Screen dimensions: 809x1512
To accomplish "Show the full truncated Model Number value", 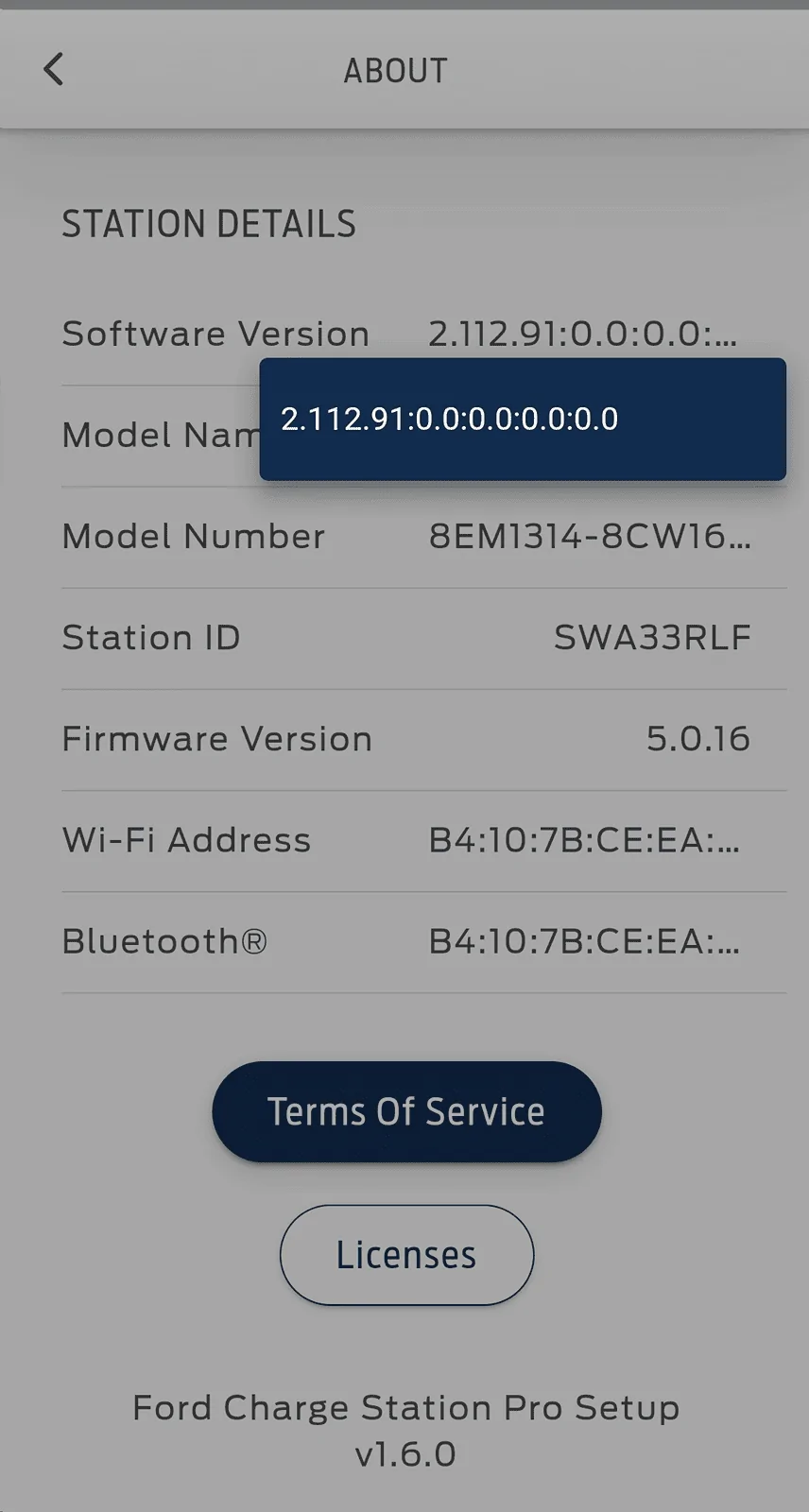I will [590, 537].
